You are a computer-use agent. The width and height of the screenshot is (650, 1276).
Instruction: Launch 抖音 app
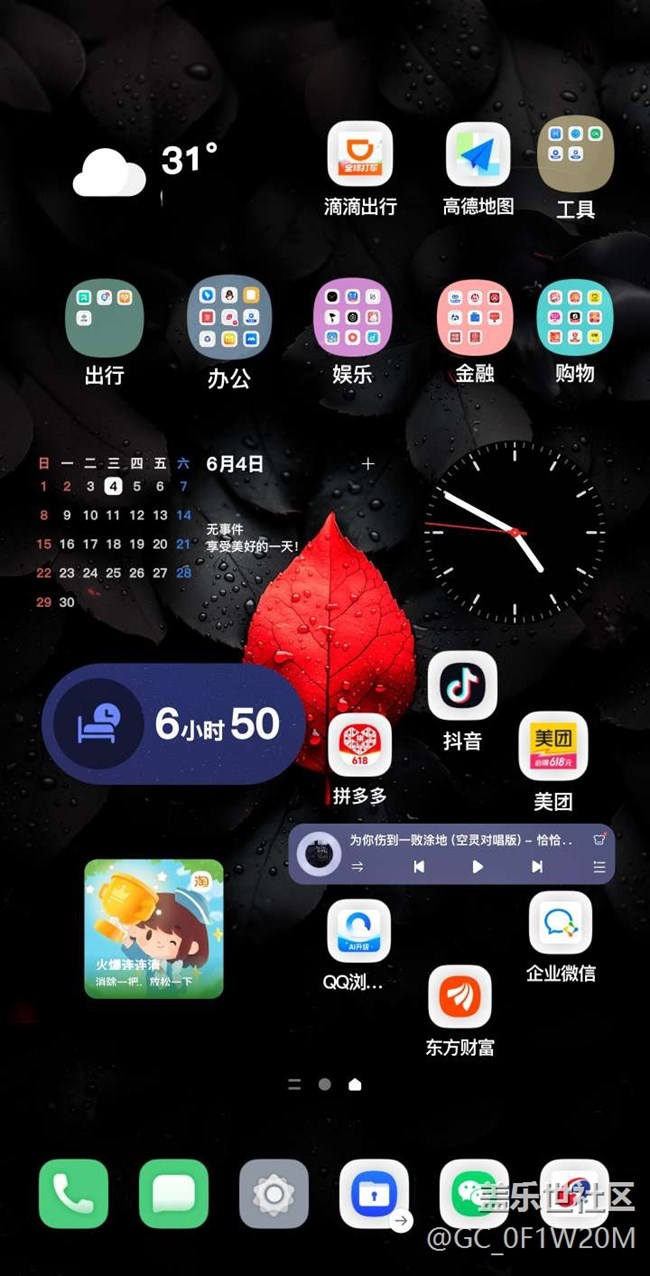pos(462,686)
